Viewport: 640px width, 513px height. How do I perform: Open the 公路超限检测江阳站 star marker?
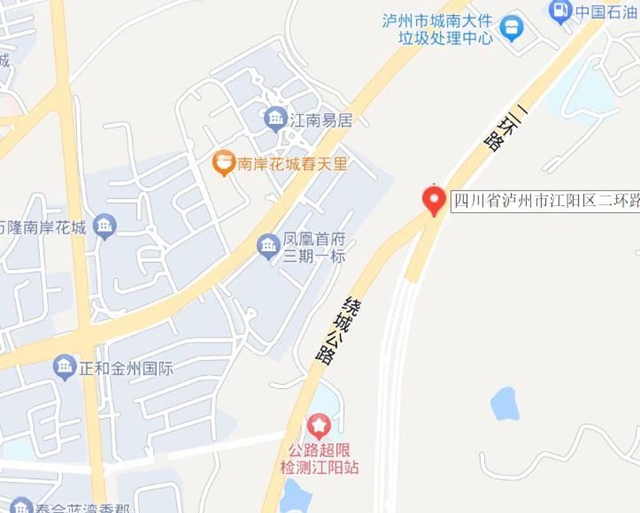click(x=318, y=427)
